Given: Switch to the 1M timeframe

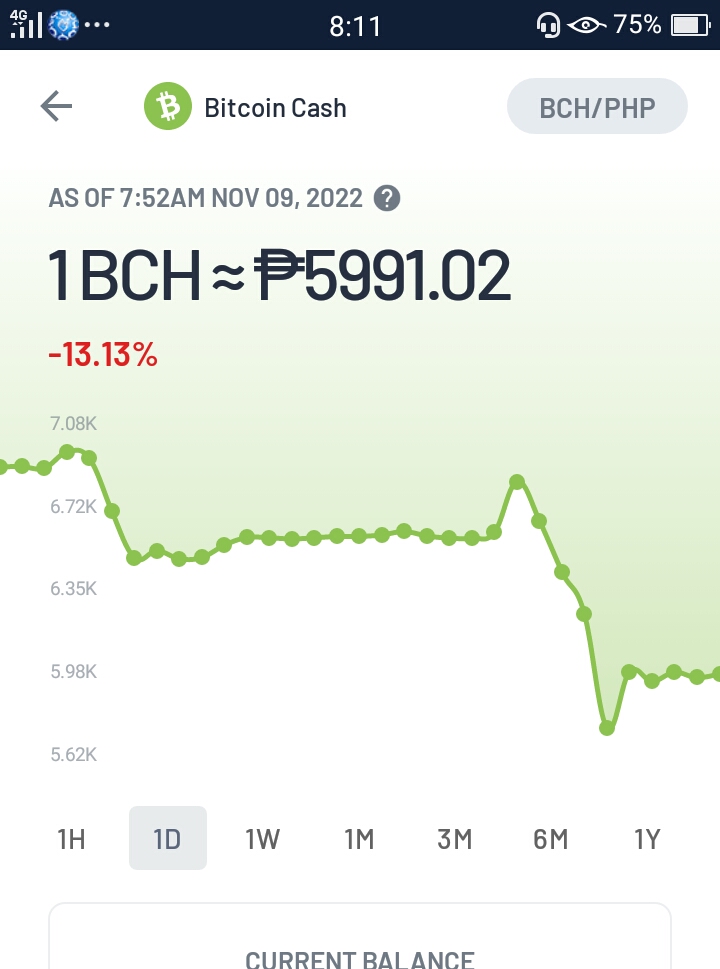Looking at the screenshot, I should (x=359, y=839).
